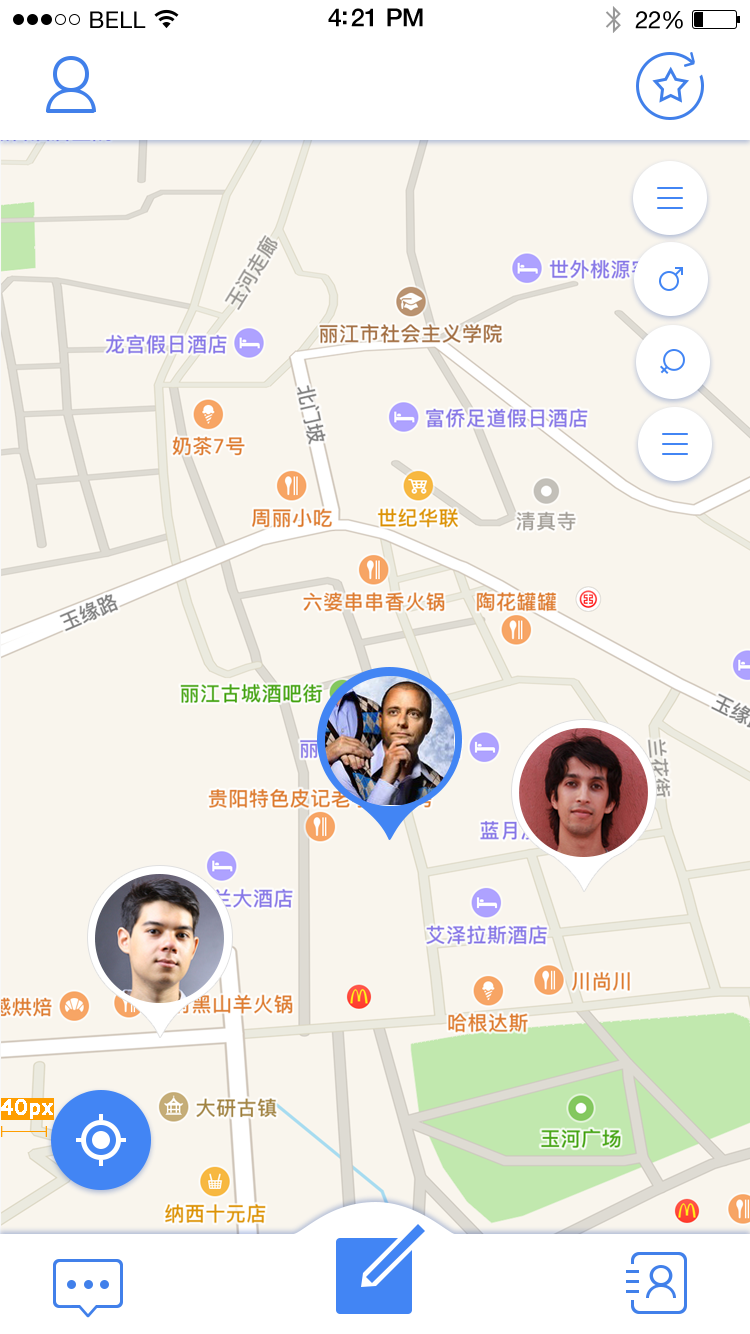Expand the McDonald's marker near 哈根达斯
This screenshot has height=1334, width=750.
click(358, 997)
